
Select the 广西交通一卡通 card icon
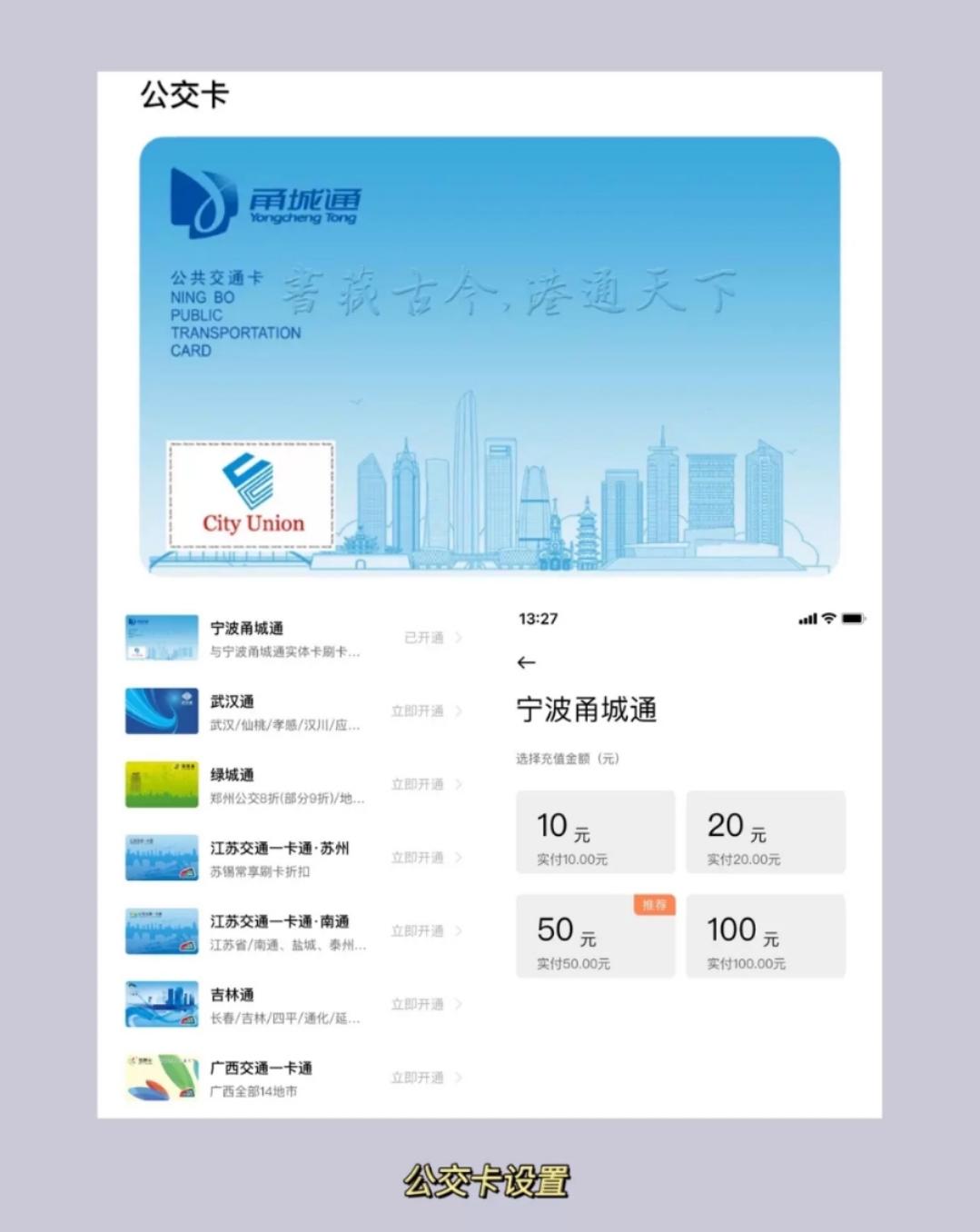(x=161, y=1078)
